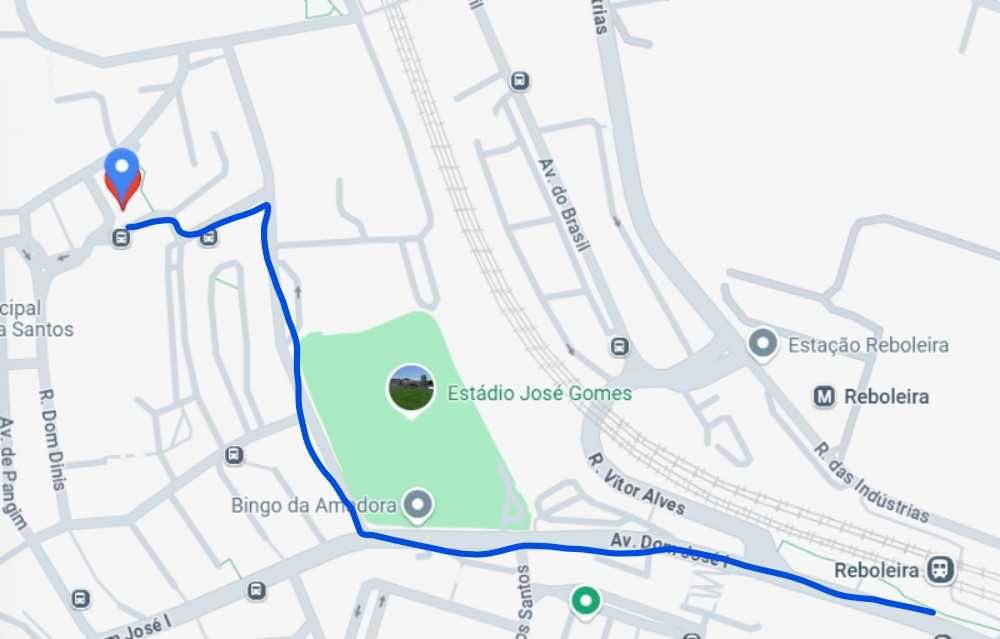Open the Reboleira train station icon
Image resolution: width=1000 pixels, height=639 pixels.
939,570
